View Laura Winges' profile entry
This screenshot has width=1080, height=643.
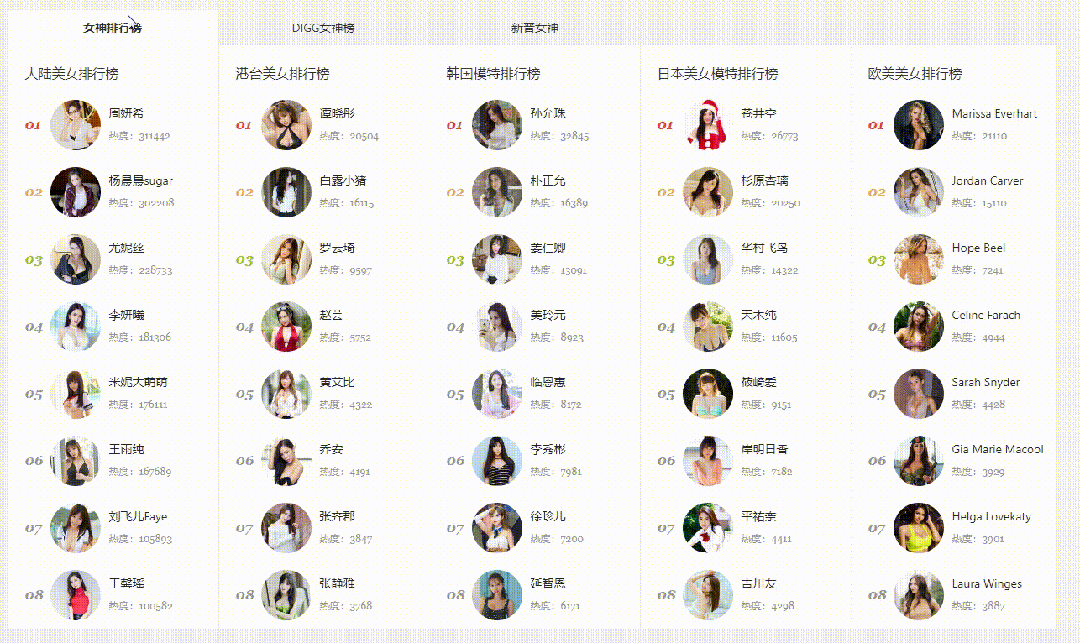(986, 584)
